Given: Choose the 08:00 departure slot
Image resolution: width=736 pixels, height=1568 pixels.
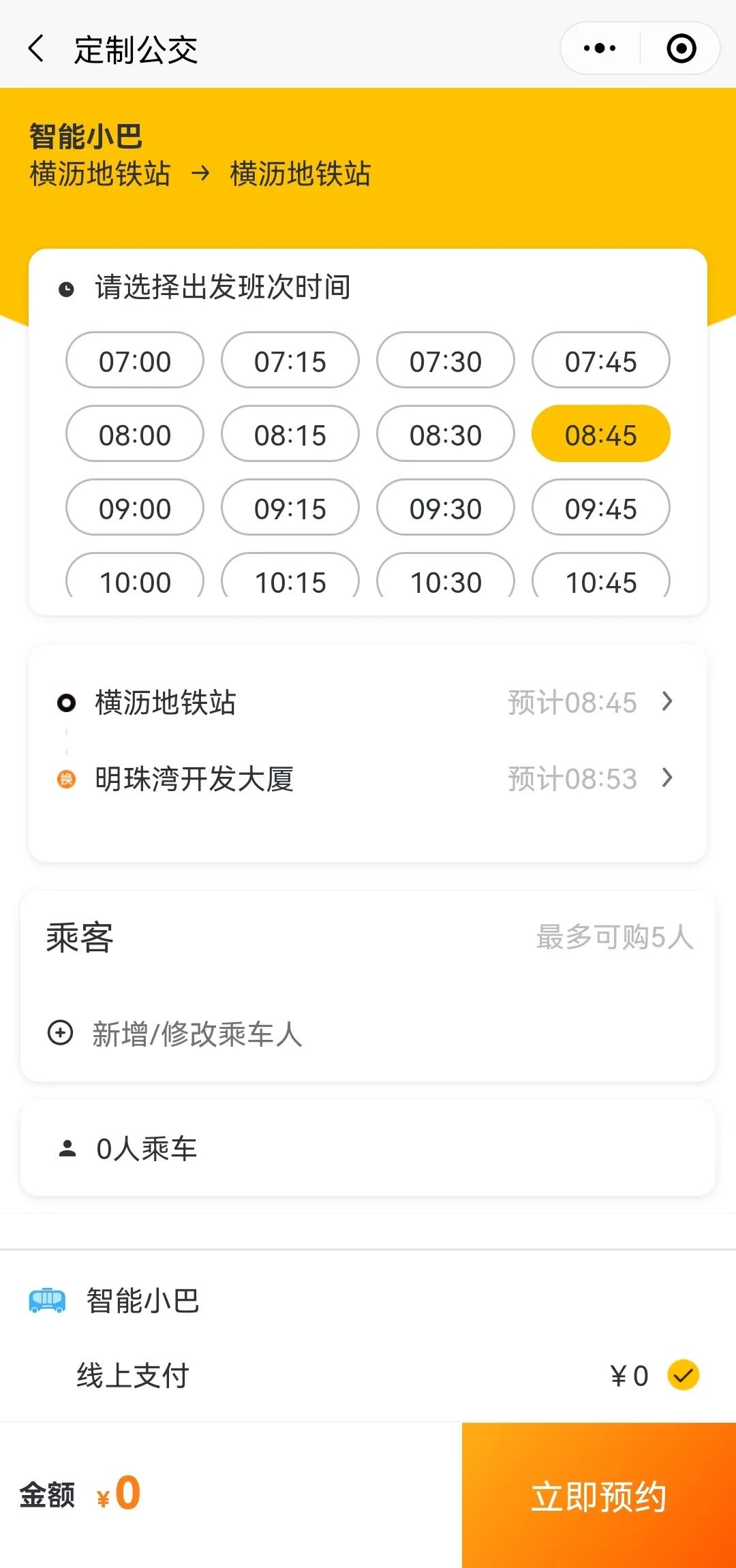Looking at the screenshot, I should 135,434.
